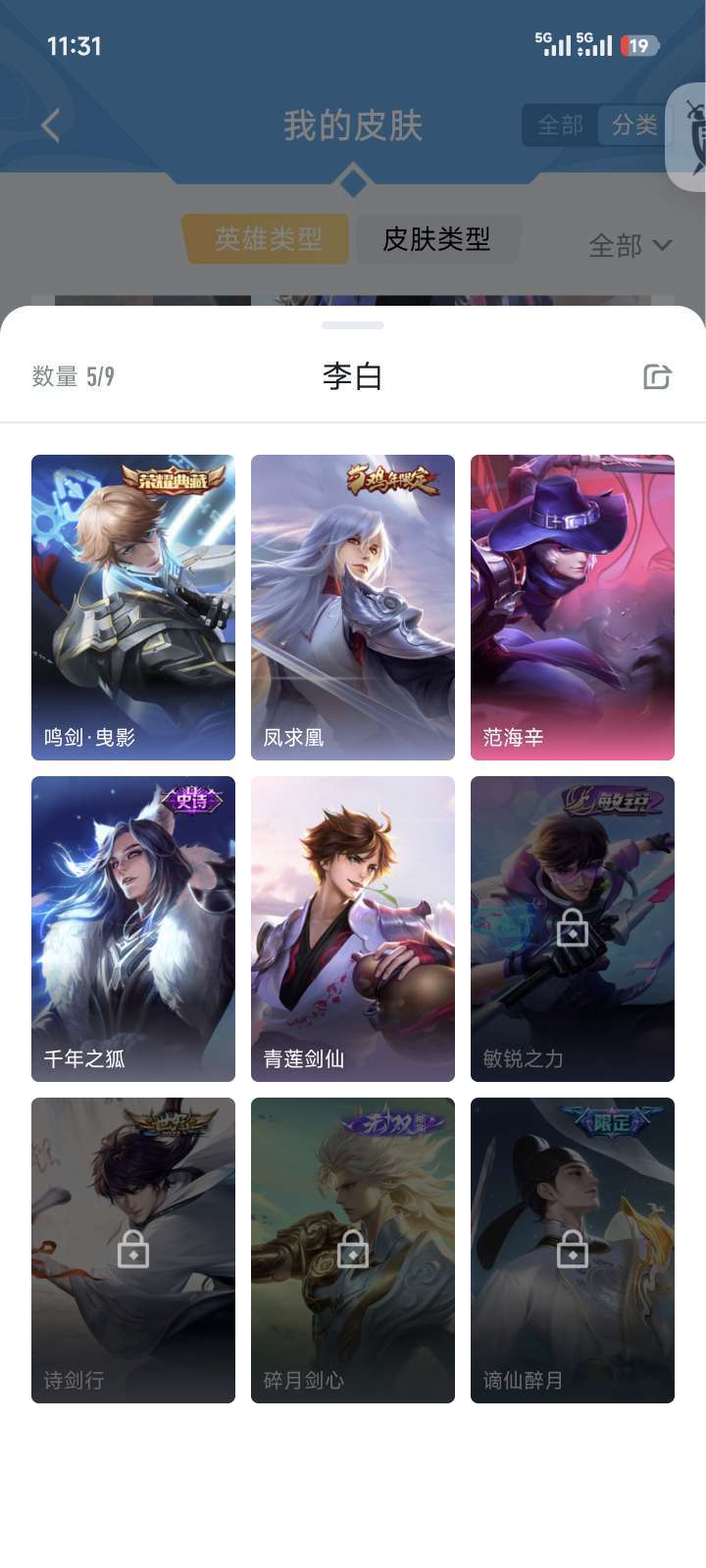The width and height of the screenshot is (706, 1568).
Task: Select the 千年之狐 skin tile
Action: (133, 929)
